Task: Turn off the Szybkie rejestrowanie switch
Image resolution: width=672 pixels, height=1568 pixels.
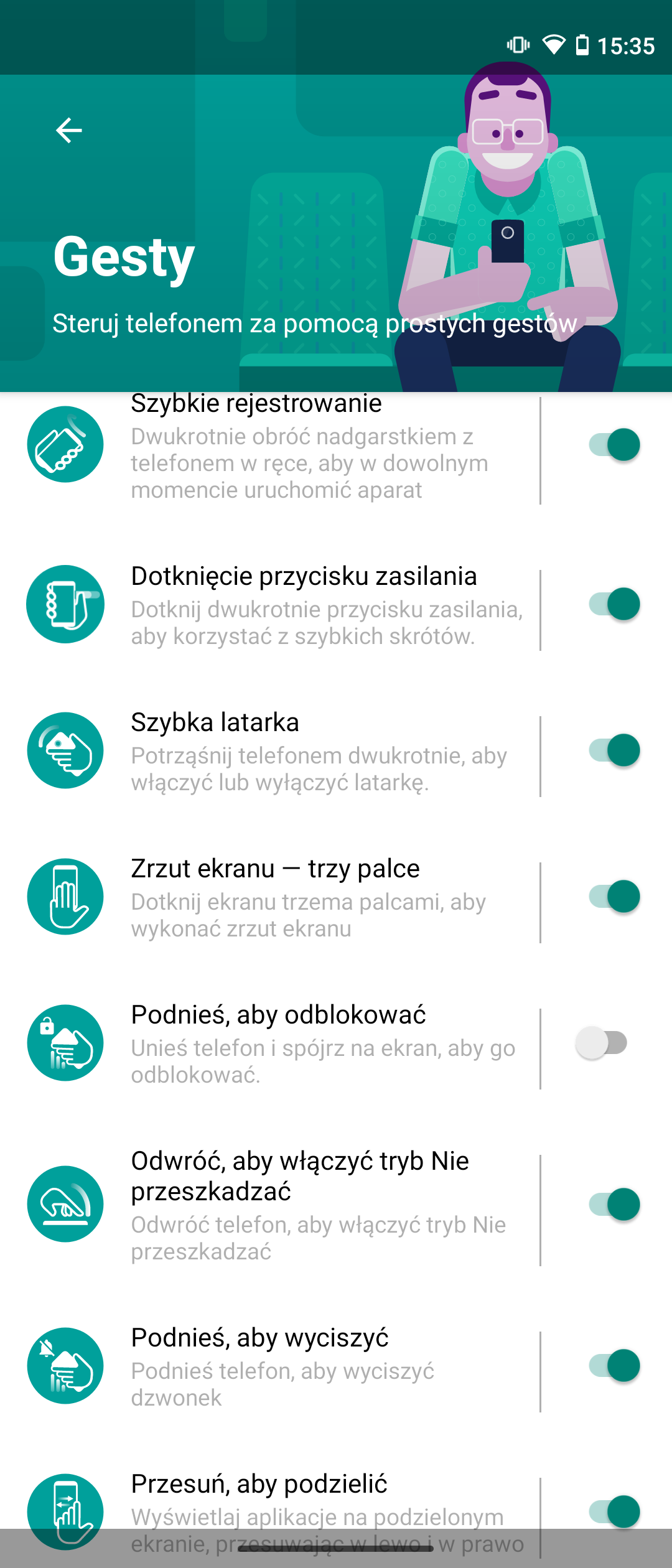Action: [614, 444]
